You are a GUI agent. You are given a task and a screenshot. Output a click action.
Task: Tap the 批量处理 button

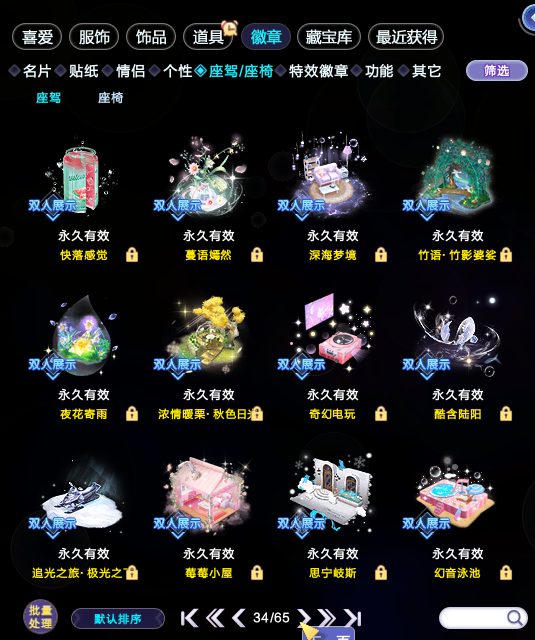tap(40, 617)
